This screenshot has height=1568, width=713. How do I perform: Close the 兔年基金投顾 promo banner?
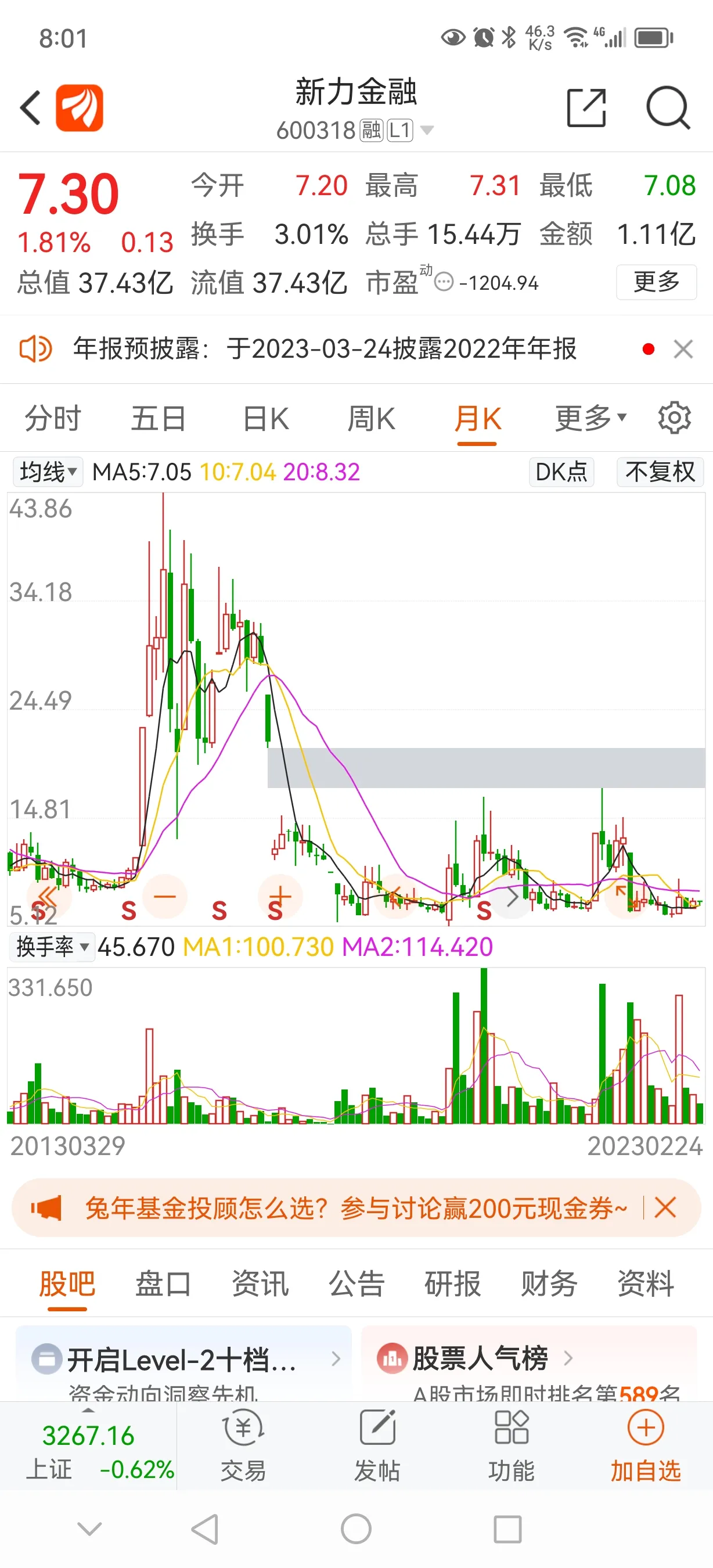coord(665,1208)
